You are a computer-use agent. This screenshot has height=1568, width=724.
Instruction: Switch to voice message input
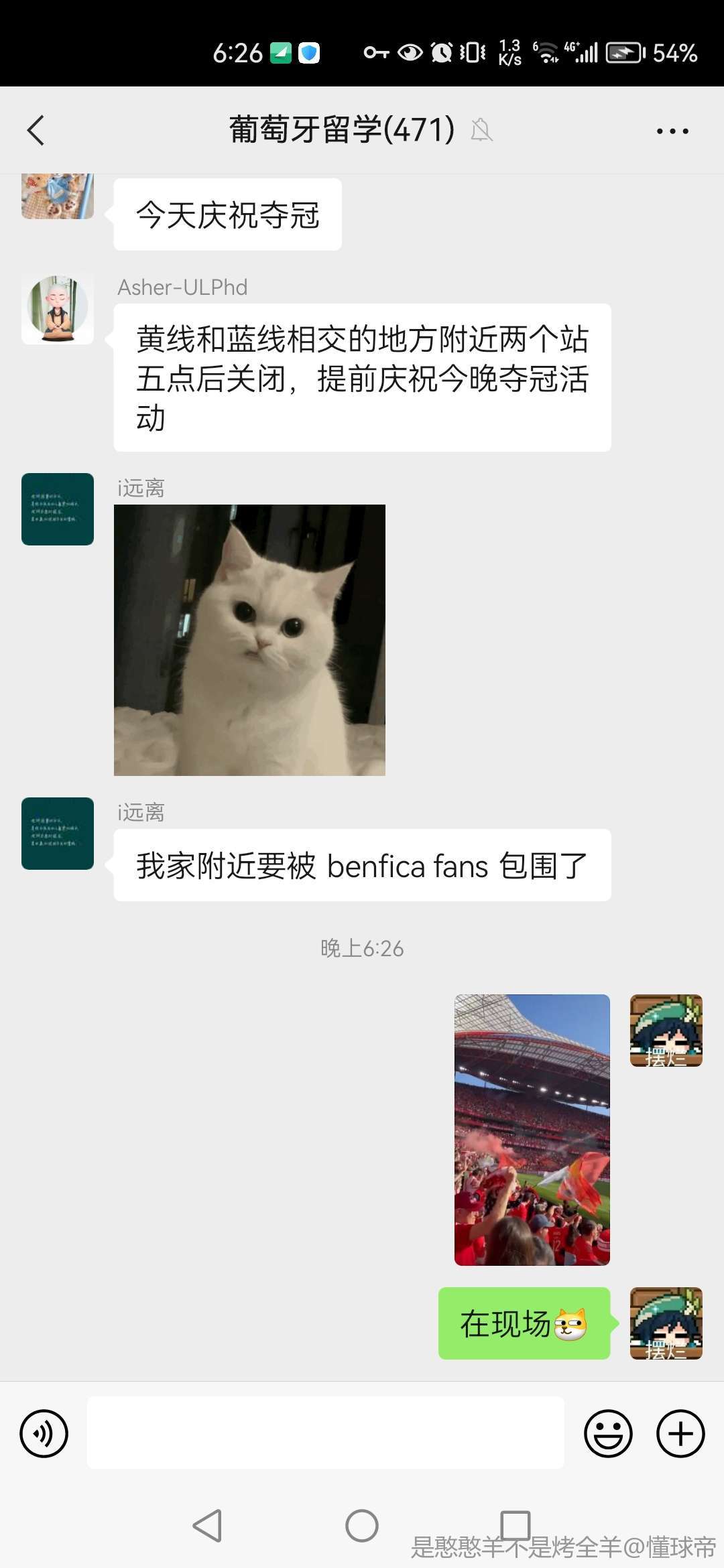pos(44,1434)
